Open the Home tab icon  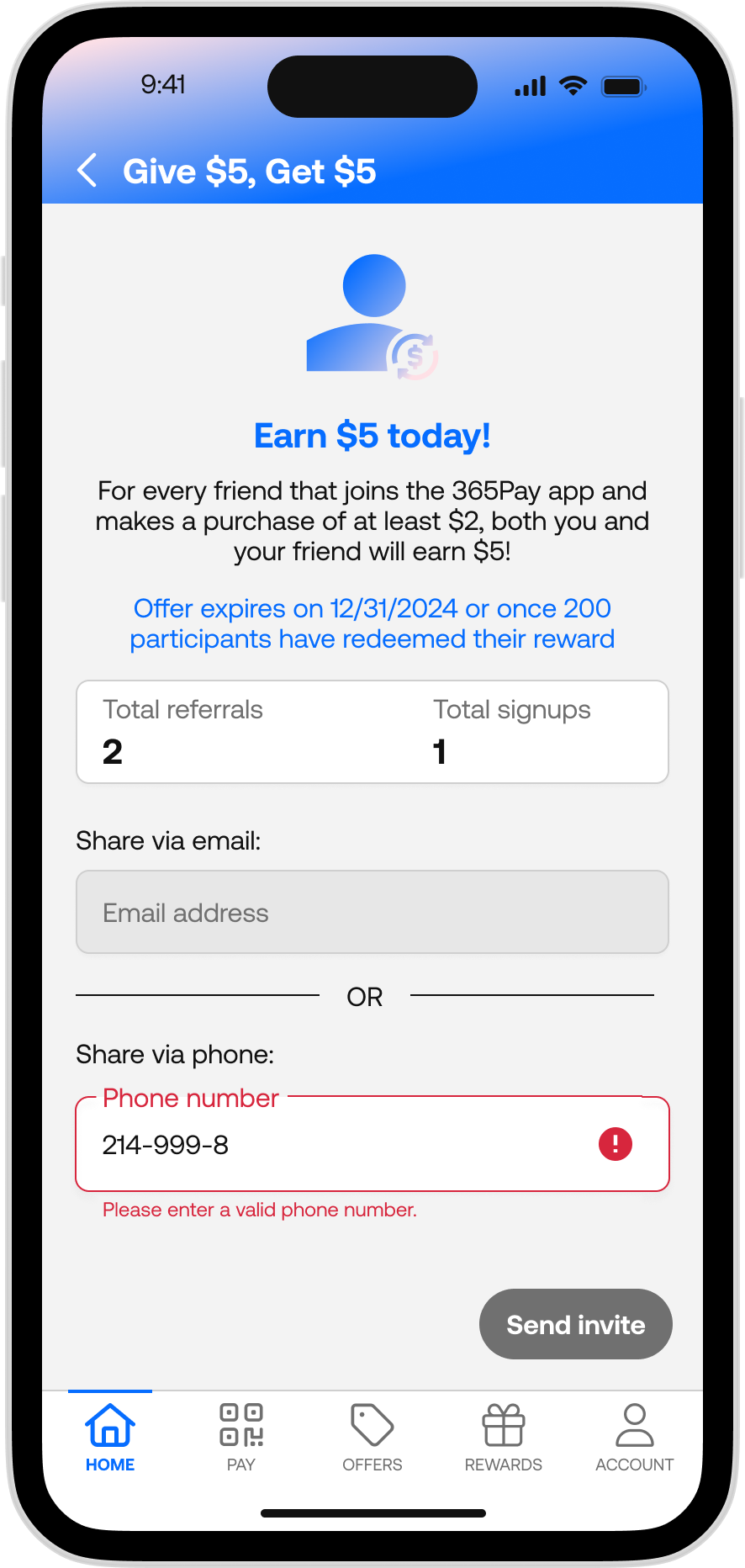click(110, 1425)
